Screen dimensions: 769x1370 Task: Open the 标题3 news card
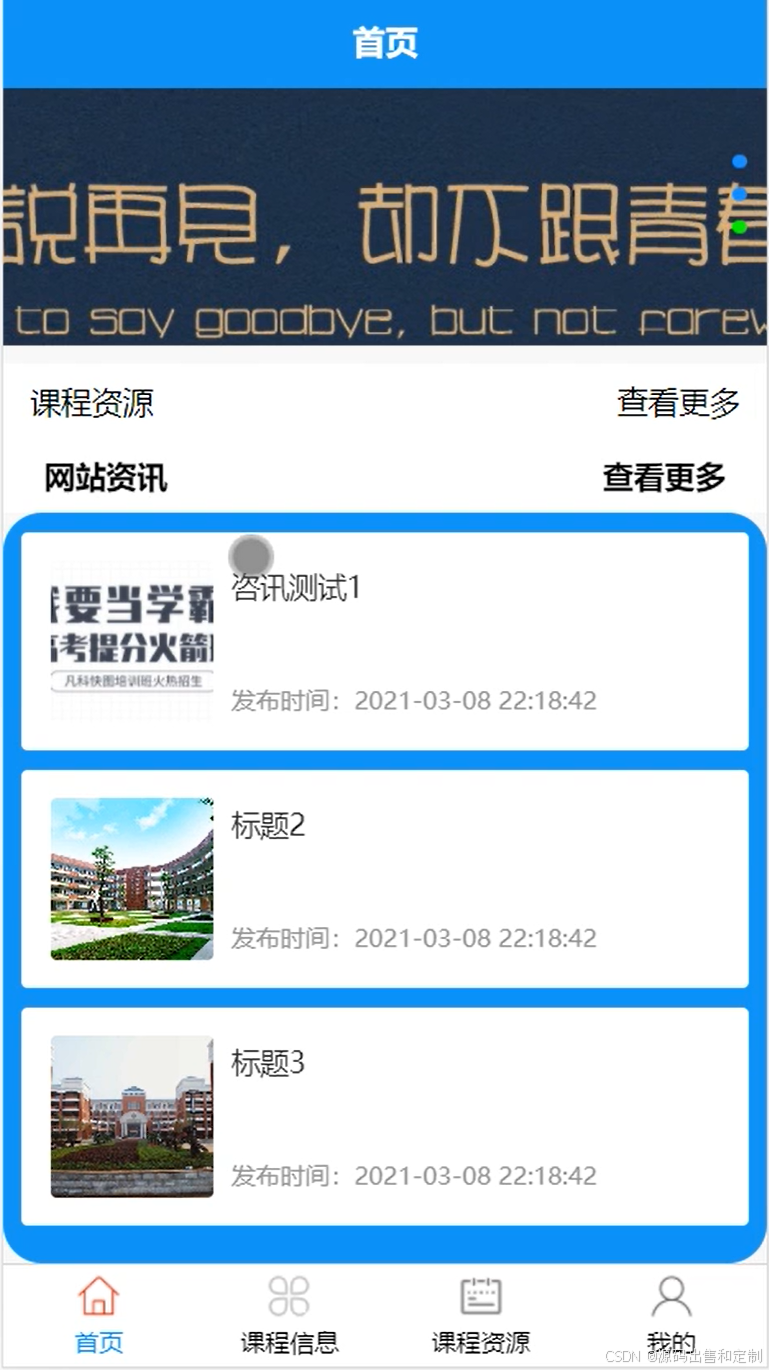[385, 1117]
